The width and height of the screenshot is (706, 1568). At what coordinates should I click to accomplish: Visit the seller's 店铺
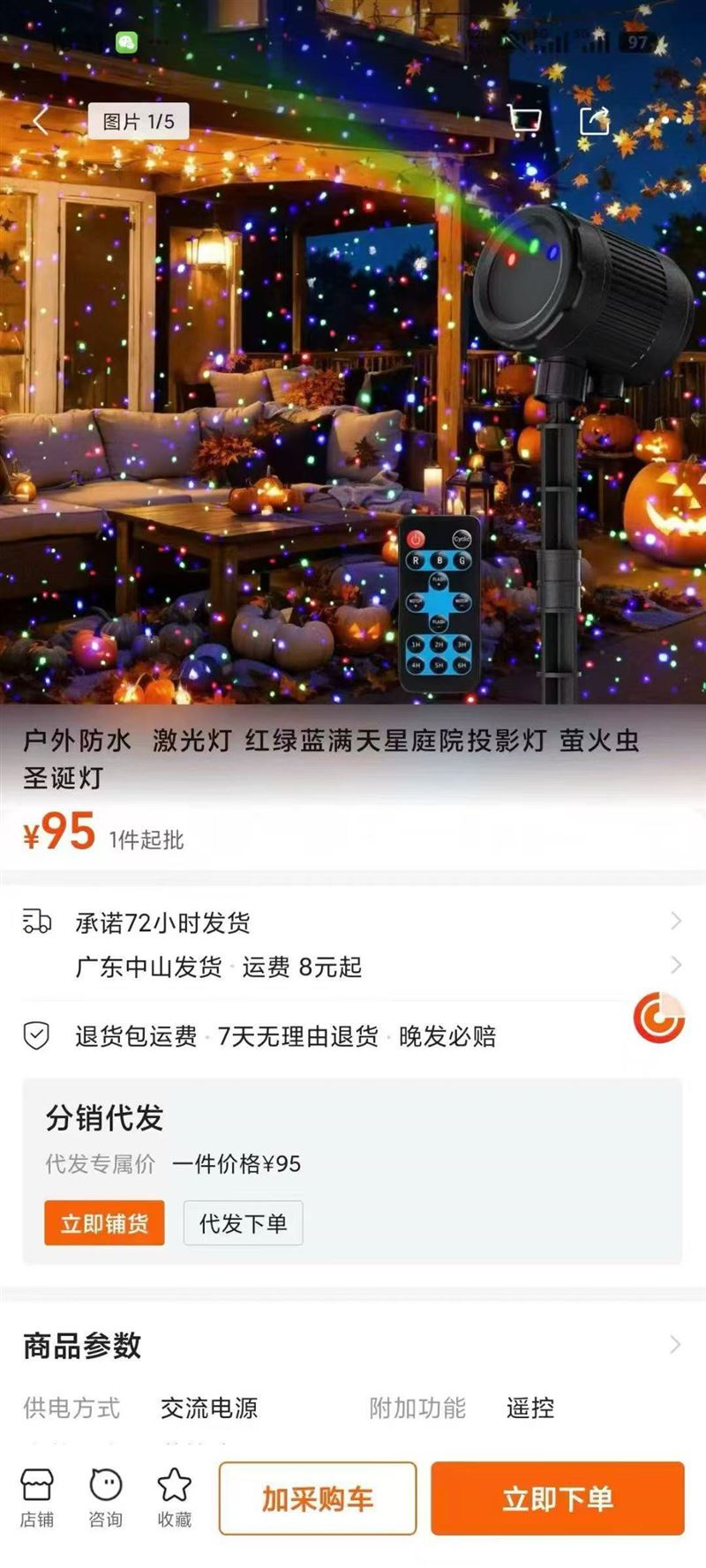pyautogui.click(x=37, y=1497)
